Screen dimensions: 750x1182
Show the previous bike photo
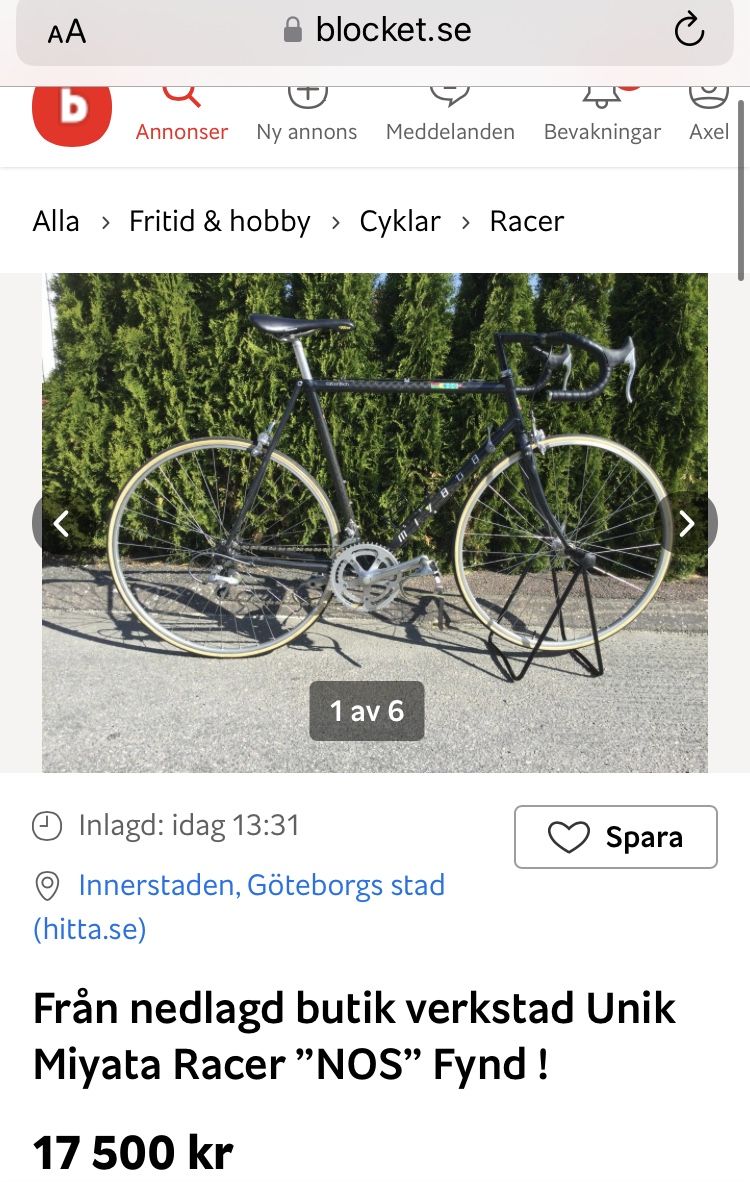[61, 523]
